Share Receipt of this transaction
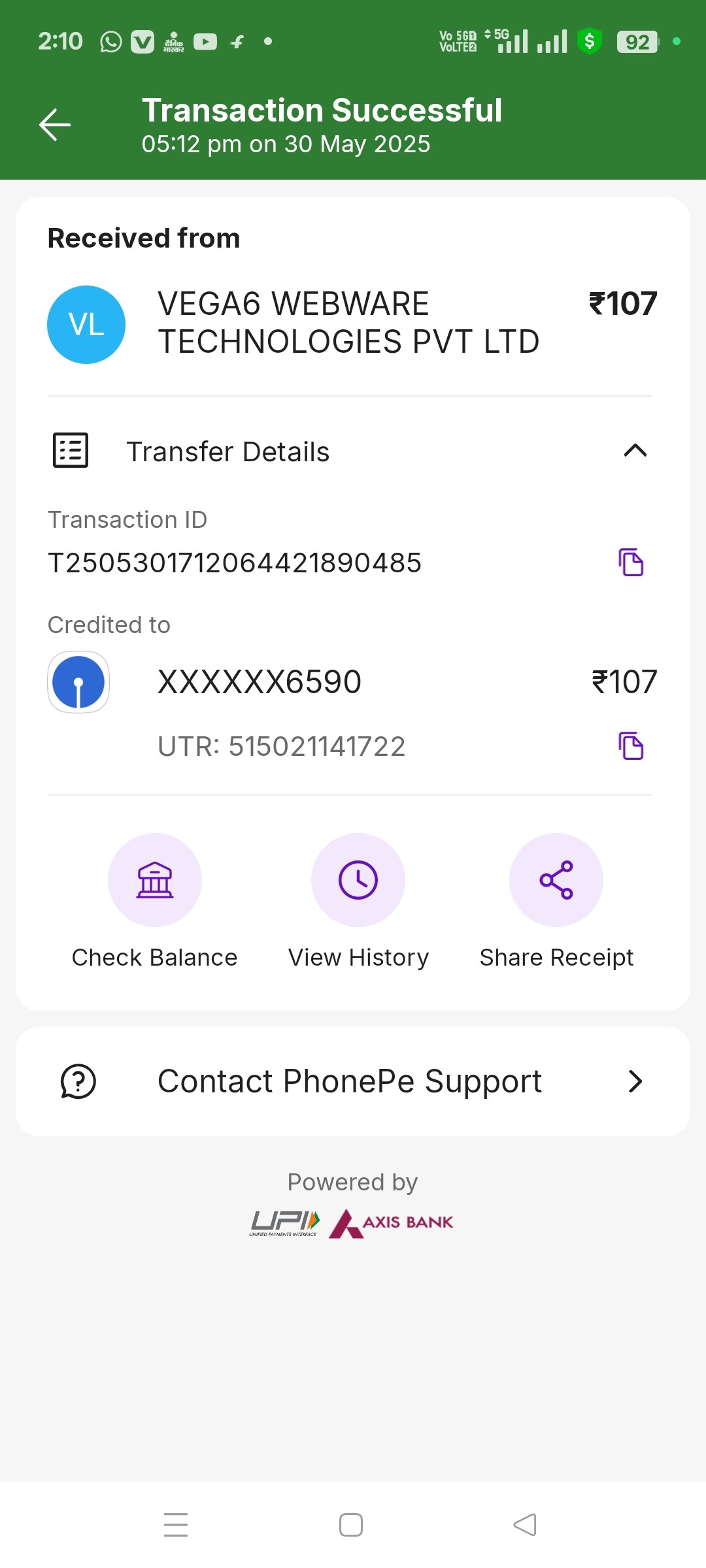The image size is (706, 1568). pyautogui.click(x=556, y=880)
